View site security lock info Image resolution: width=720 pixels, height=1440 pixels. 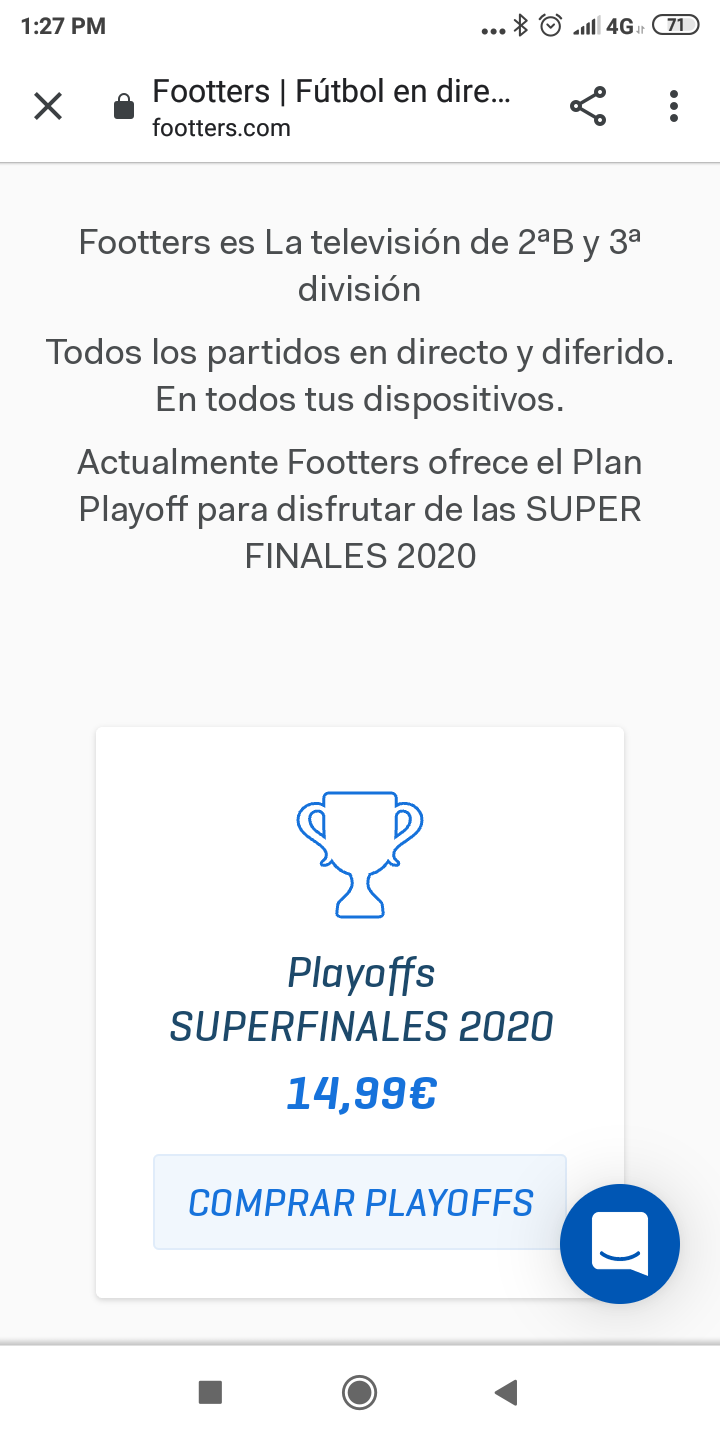click(124, 107)
